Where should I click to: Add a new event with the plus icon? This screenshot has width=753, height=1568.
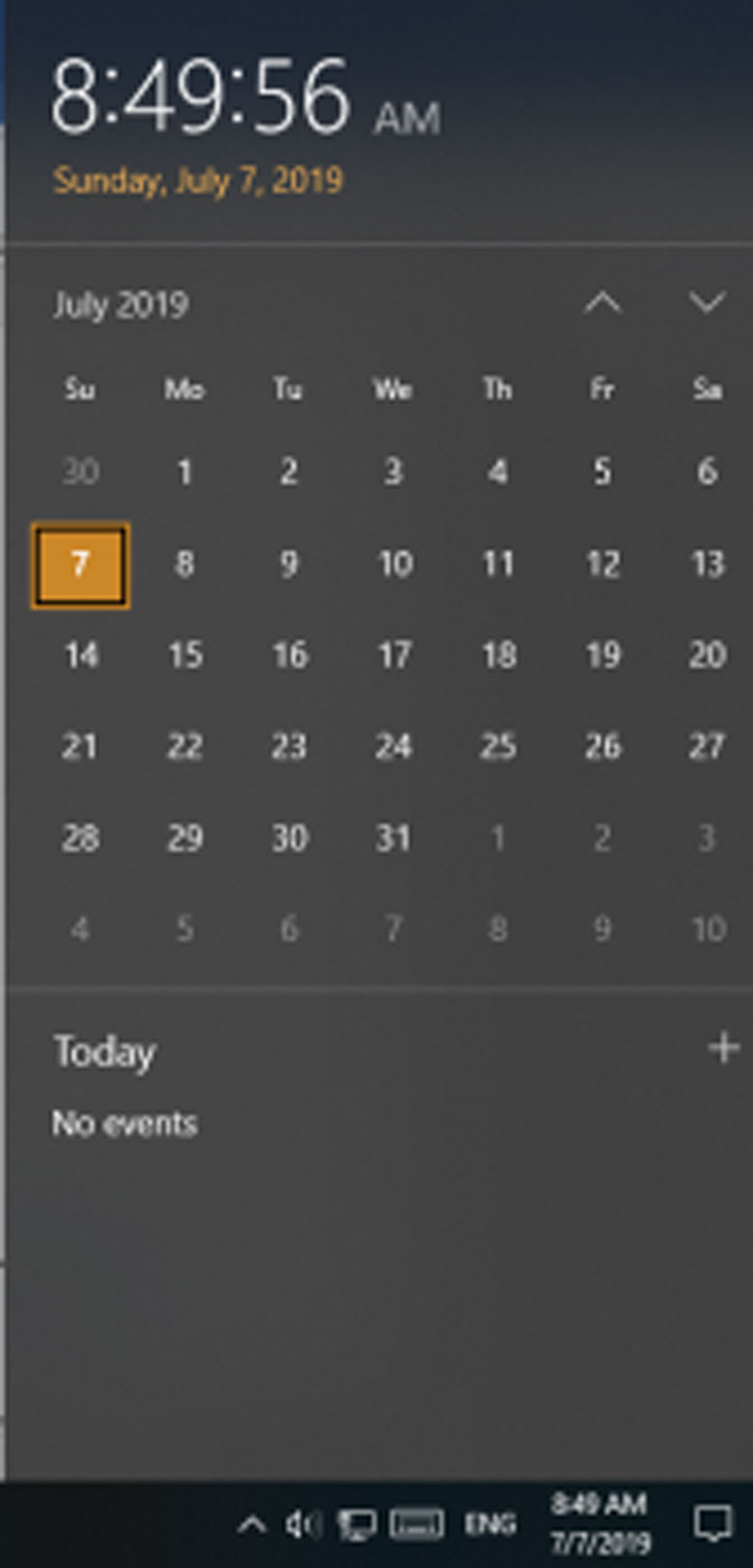coord(723,1048)
